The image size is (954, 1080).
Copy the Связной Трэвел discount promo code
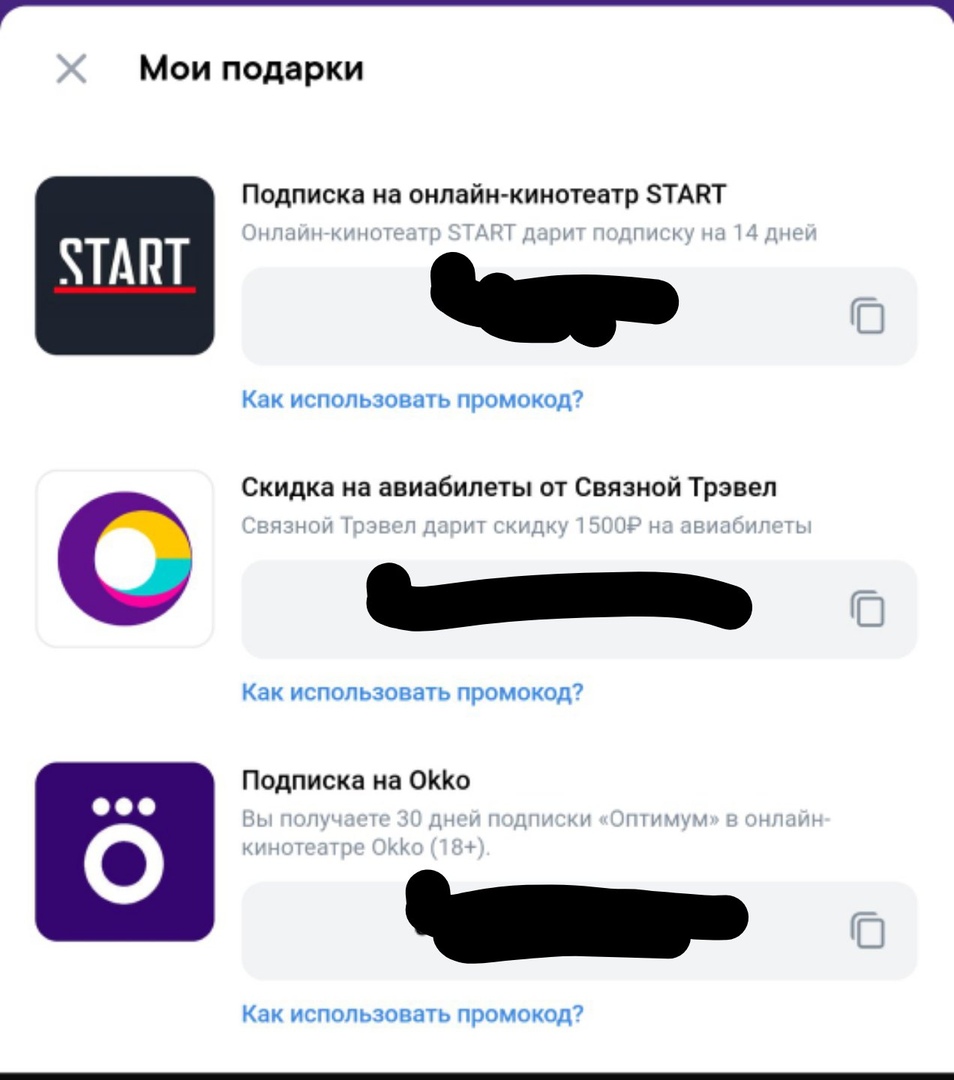867,608
